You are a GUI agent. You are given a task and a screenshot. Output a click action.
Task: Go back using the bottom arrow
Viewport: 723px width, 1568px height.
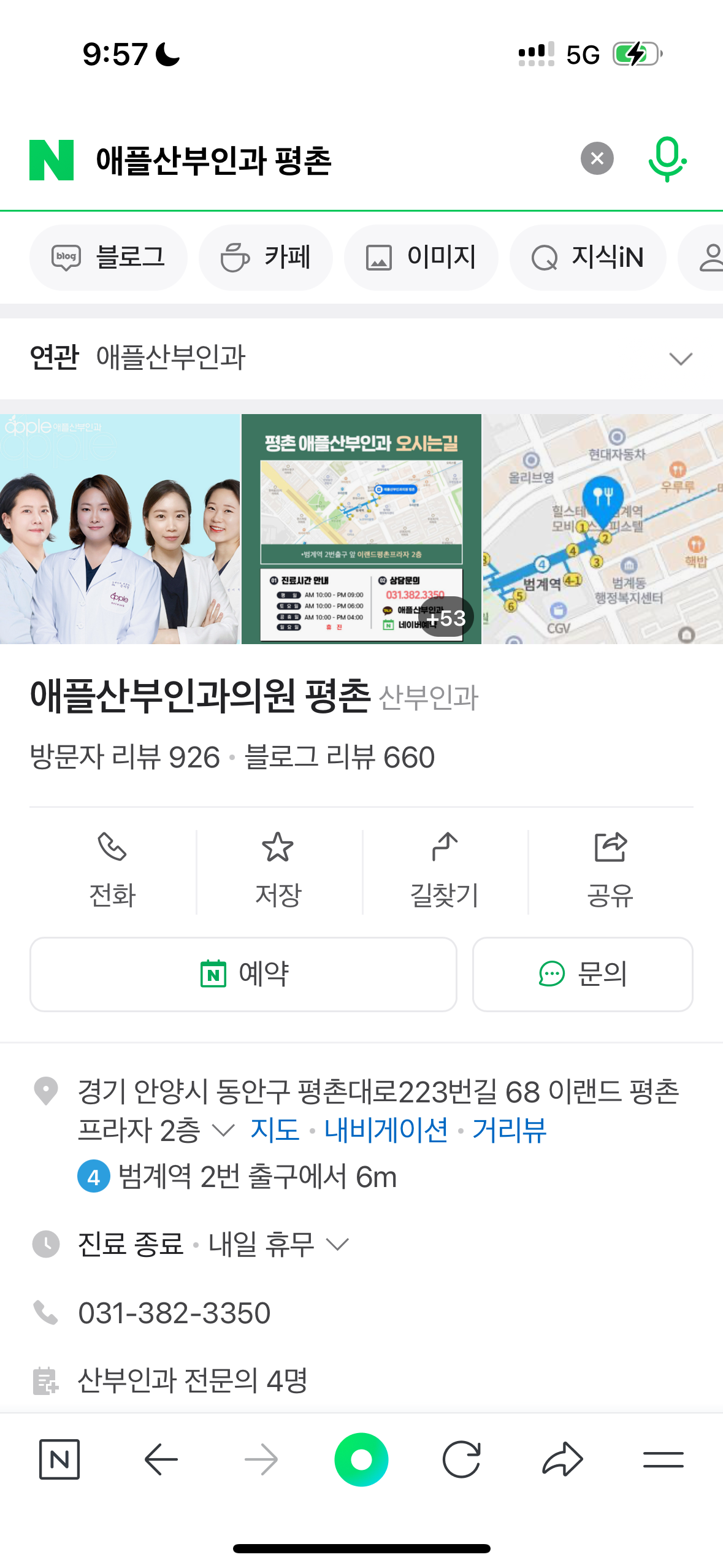click(x=161, y=1459)
